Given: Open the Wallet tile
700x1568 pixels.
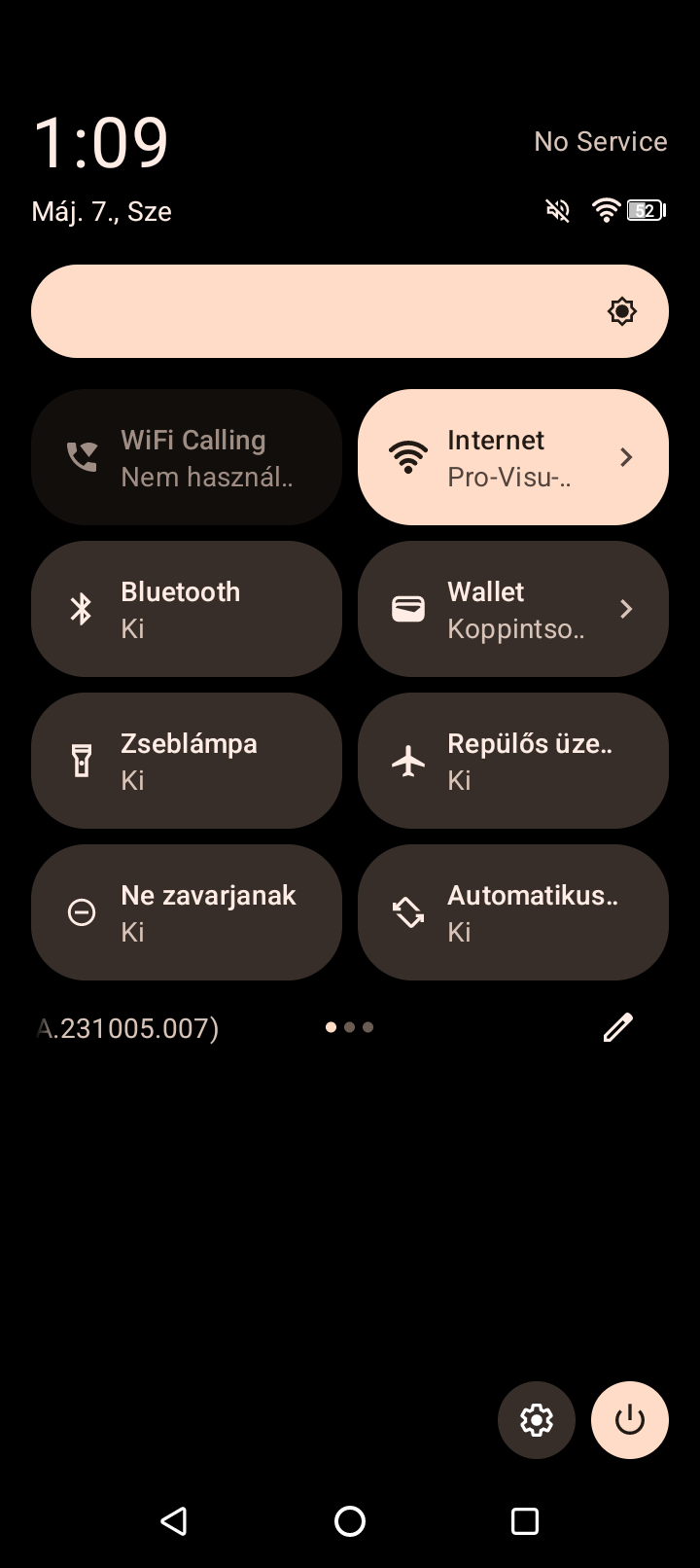Looking at the screenshot, I should (513, 609).
